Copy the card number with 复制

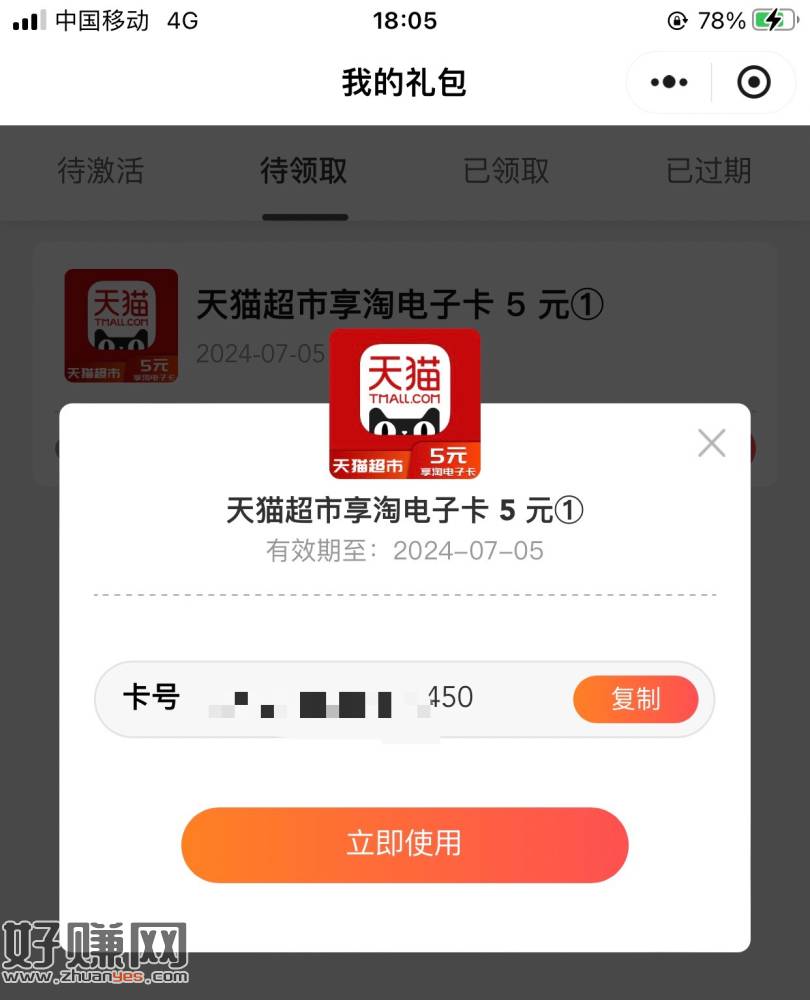point(635,699)
